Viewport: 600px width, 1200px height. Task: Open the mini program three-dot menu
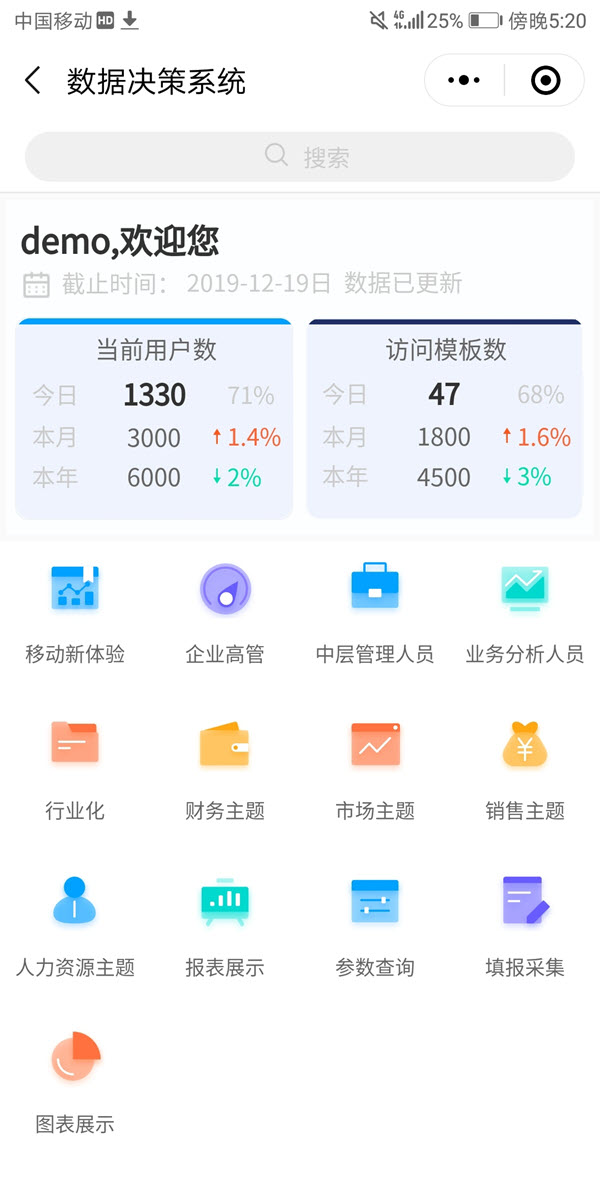point(464,80)
